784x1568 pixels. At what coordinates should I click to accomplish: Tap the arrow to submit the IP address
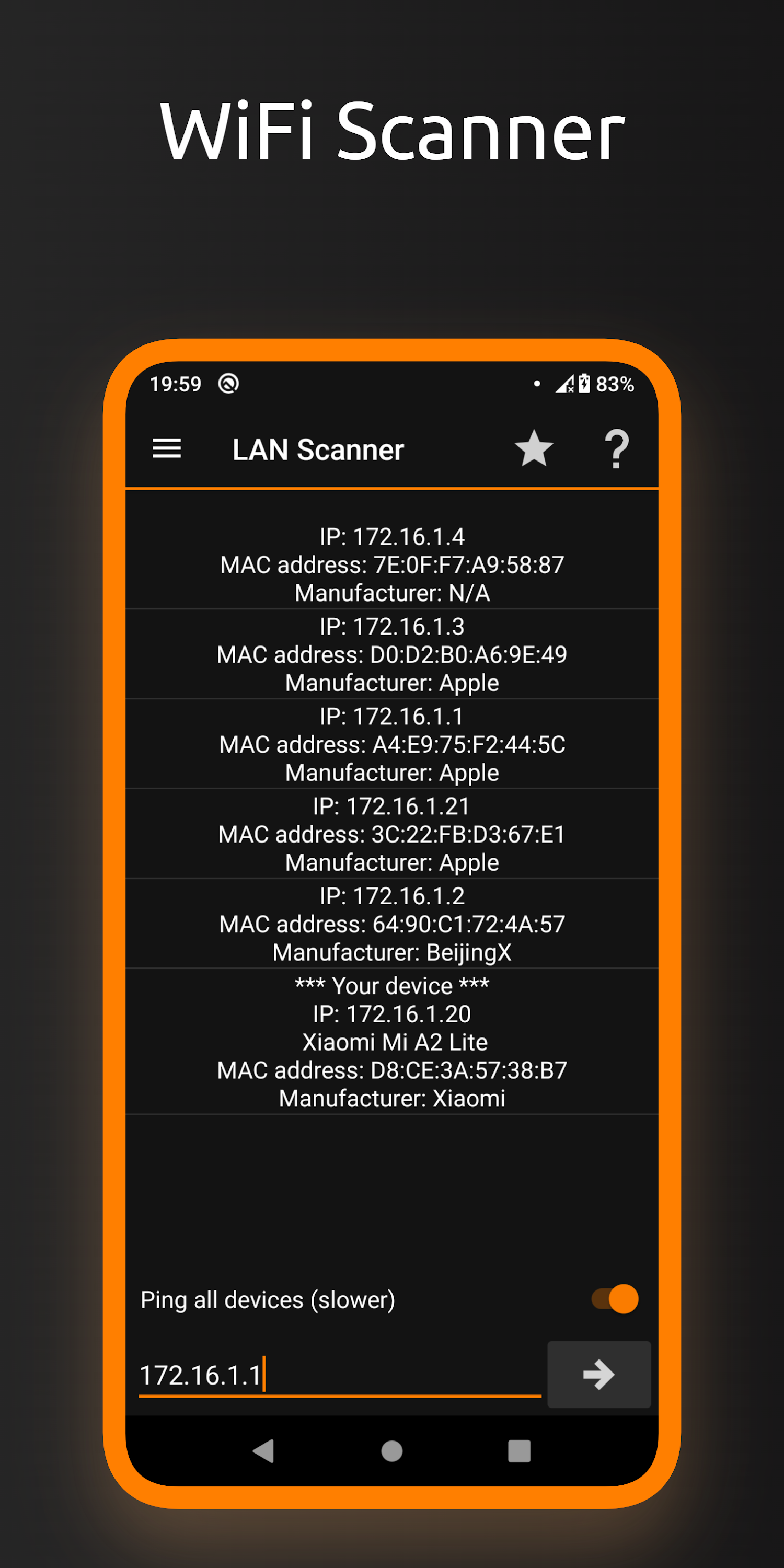pyautogui.click(x=599, y=1376)
